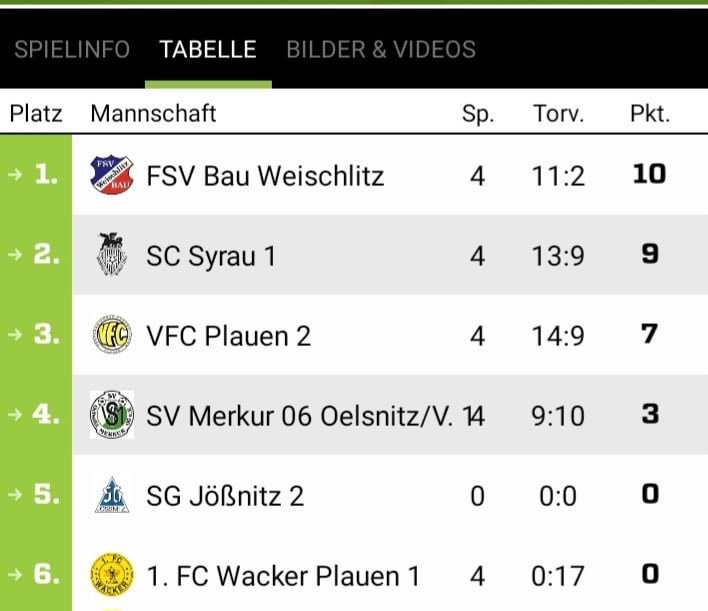Image resolution: width=708 pixels, height=611 pixels.
Task: Select the Tabelle tab
Action: (x=207, y=49)
